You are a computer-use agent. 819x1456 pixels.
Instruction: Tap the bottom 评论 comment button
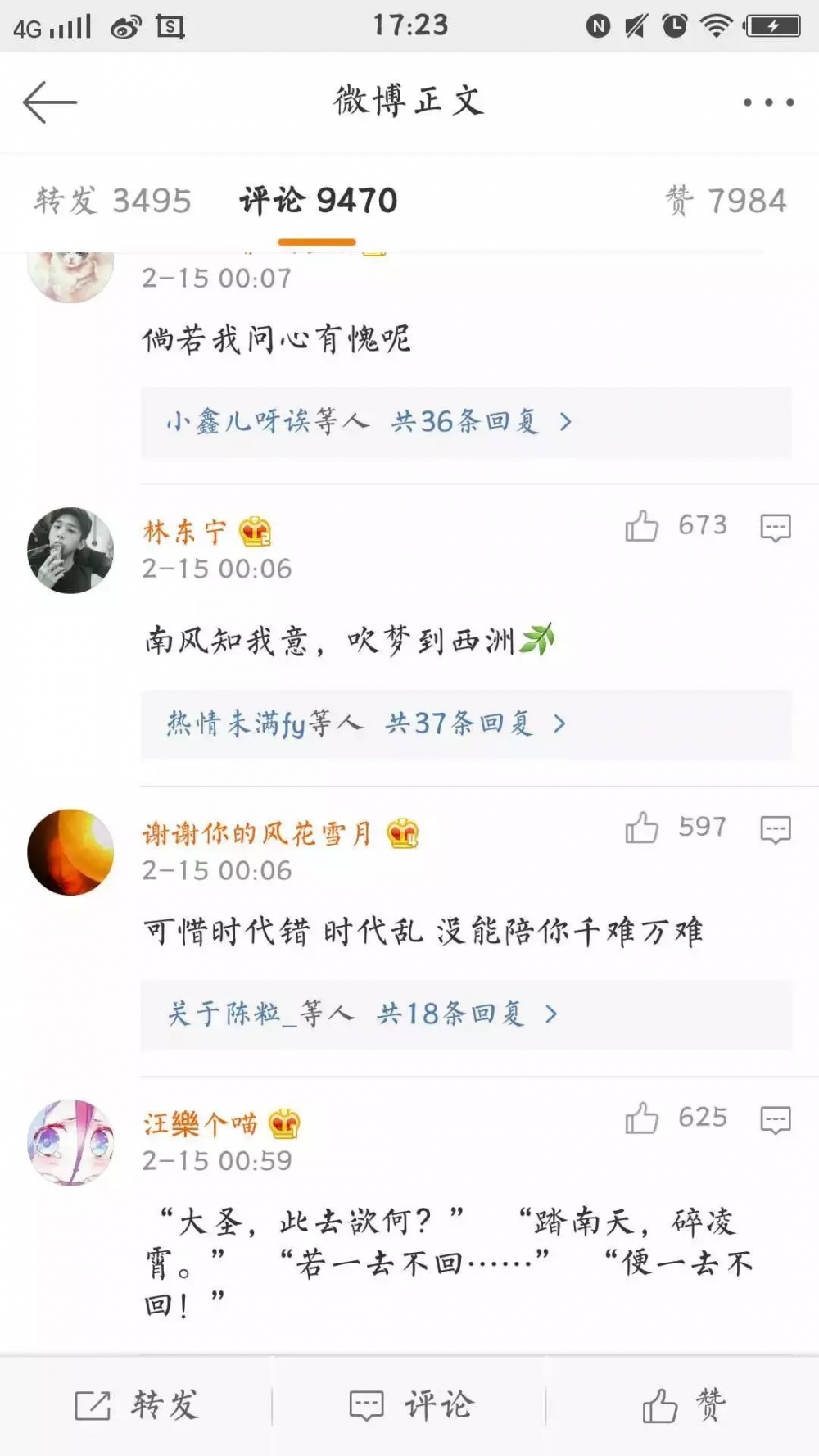pos(410,1405)
